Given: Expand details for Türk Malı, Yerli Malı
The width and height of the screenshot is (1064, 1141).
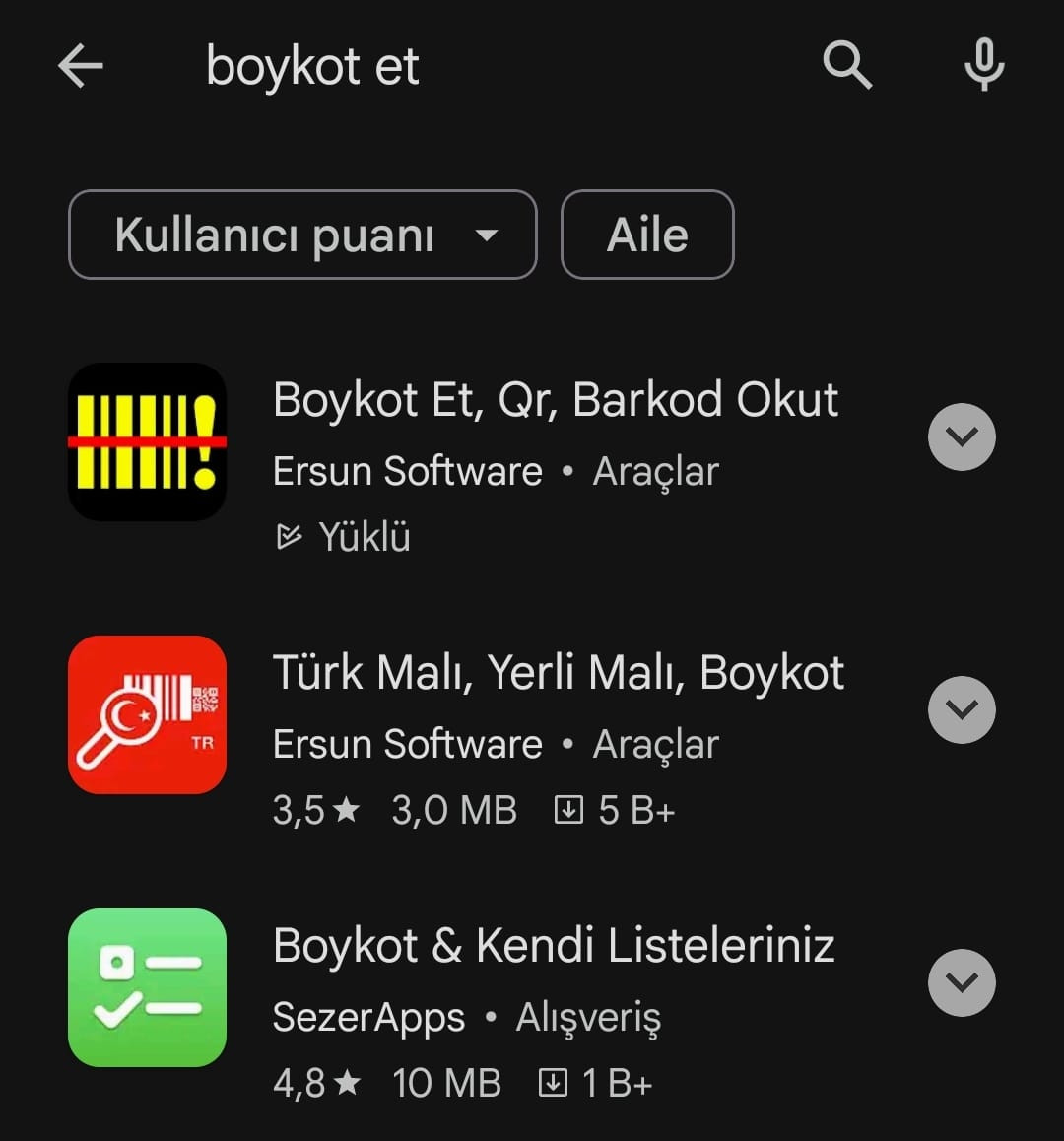Looking at the screenshot, I should click(962, 709).
